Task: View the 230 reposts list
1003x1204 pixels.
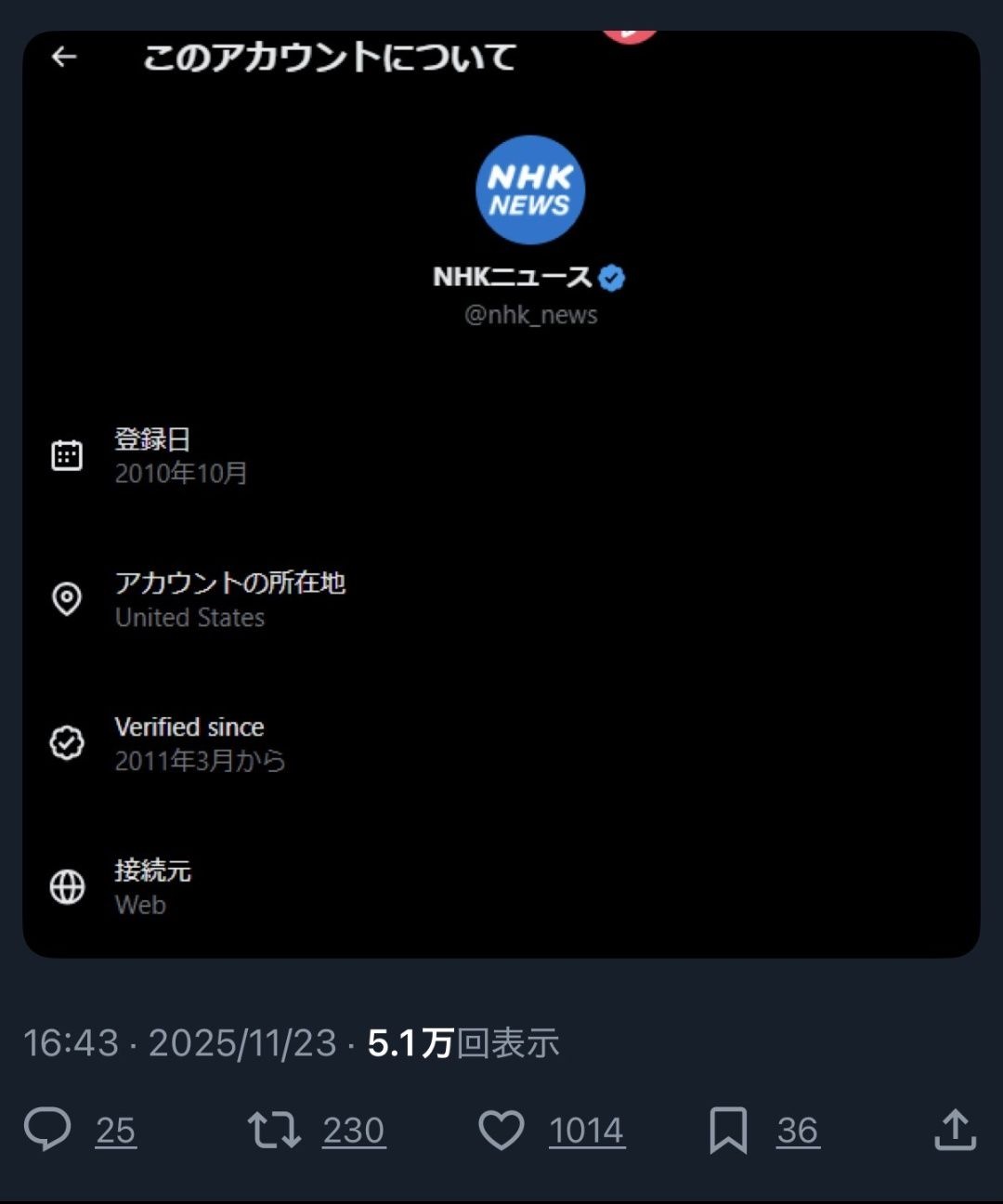Action: tap(354, 1131)
